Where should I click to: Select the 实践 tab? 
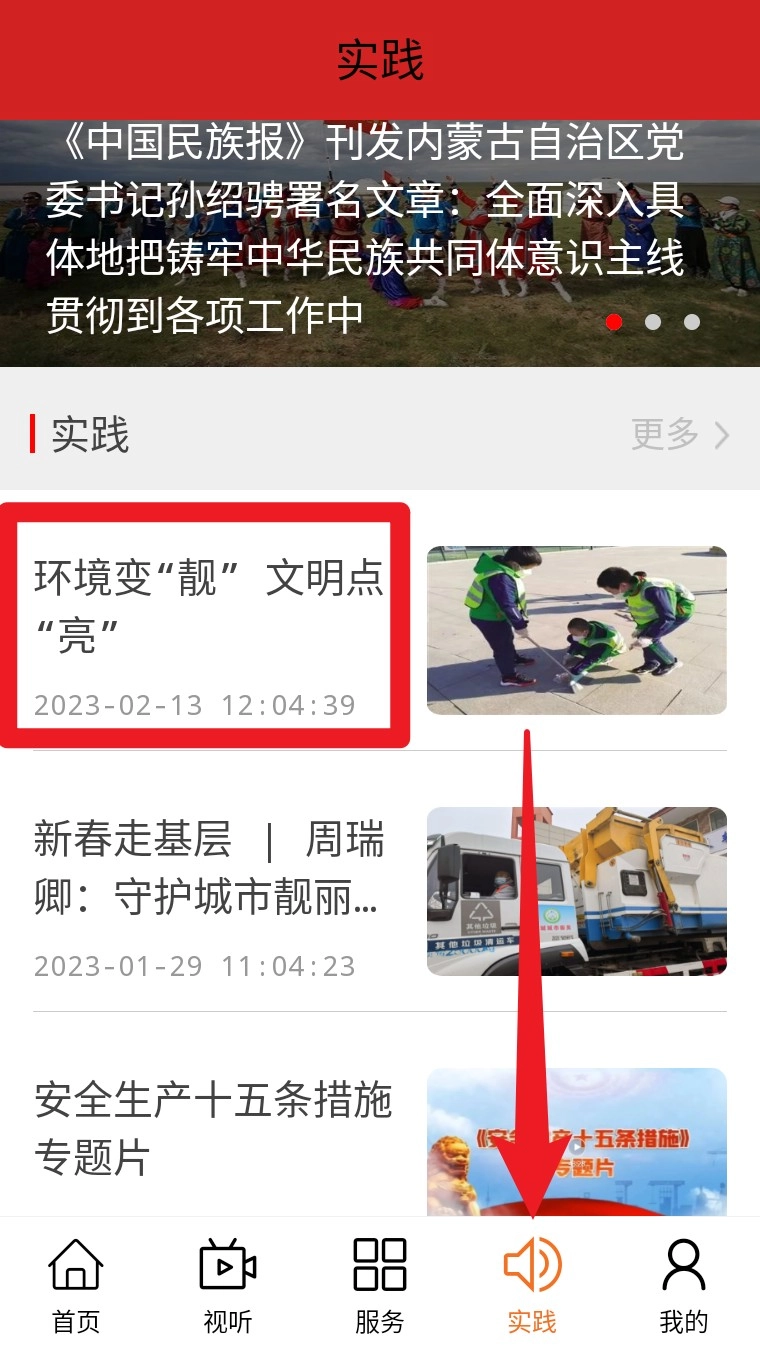[x=532, y=1287]
